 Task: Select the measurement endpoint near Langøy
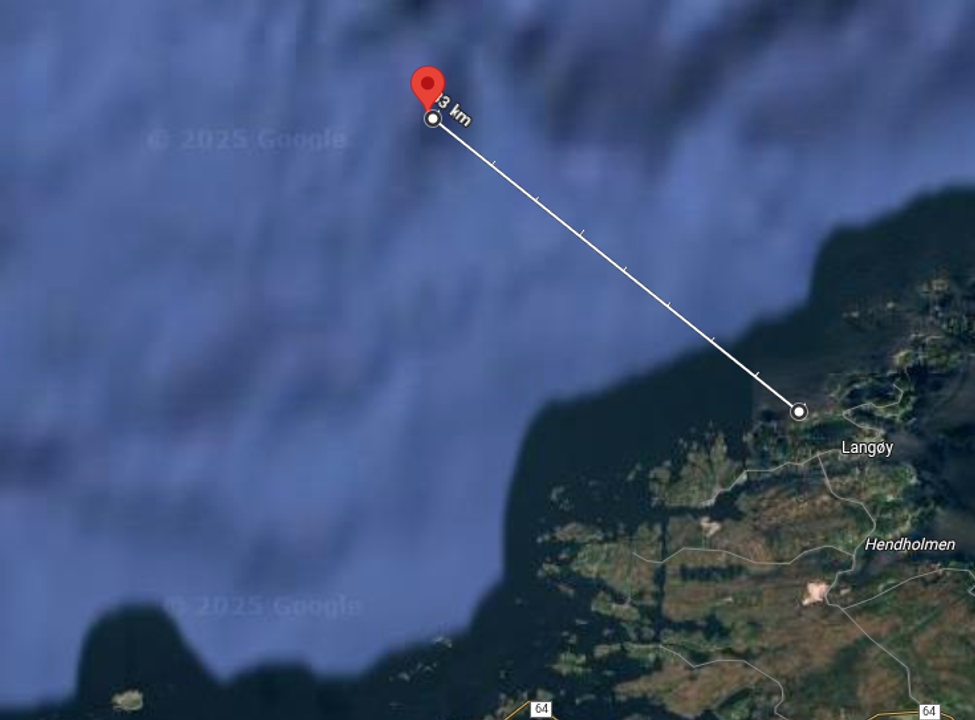click(798, 411)
